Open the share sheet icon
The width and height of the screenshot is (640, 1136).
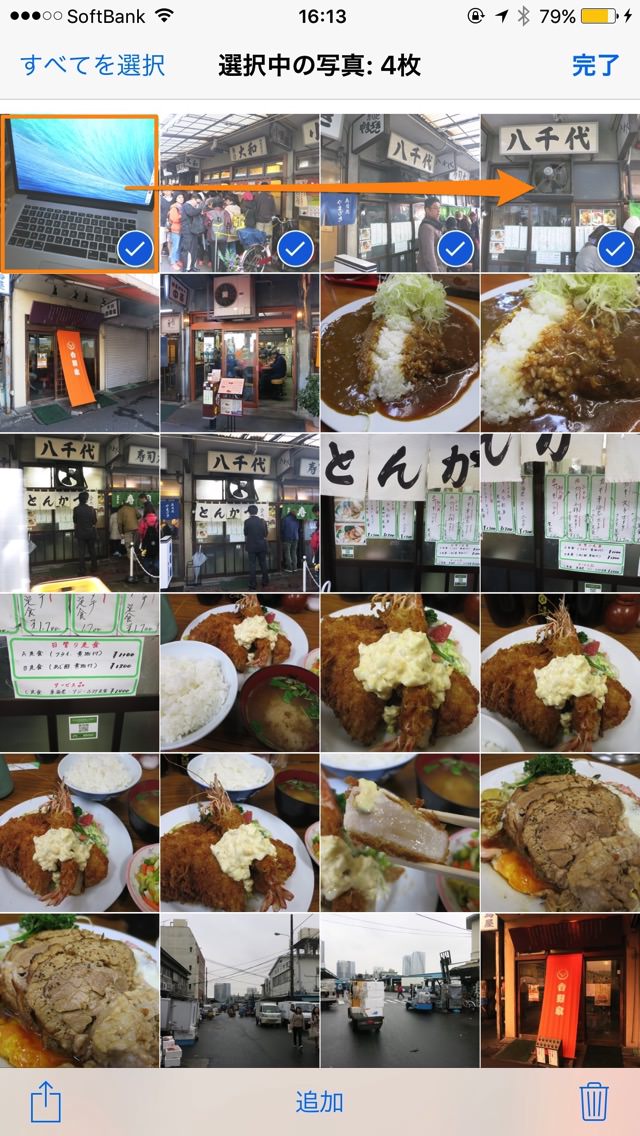46,1102
